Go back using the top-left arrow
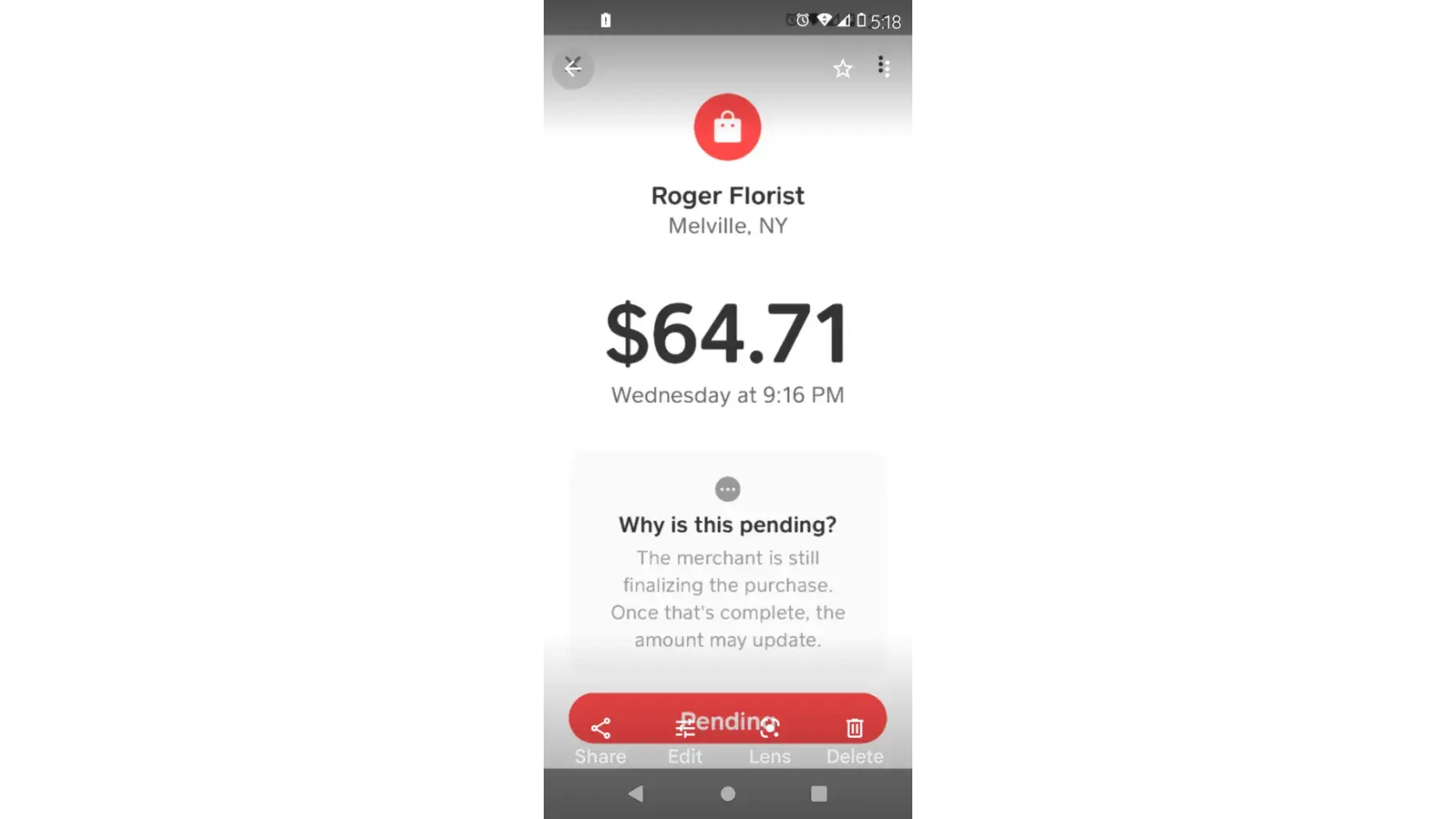The width and height of the screenshot is (1456, 819). coord(572,68)
